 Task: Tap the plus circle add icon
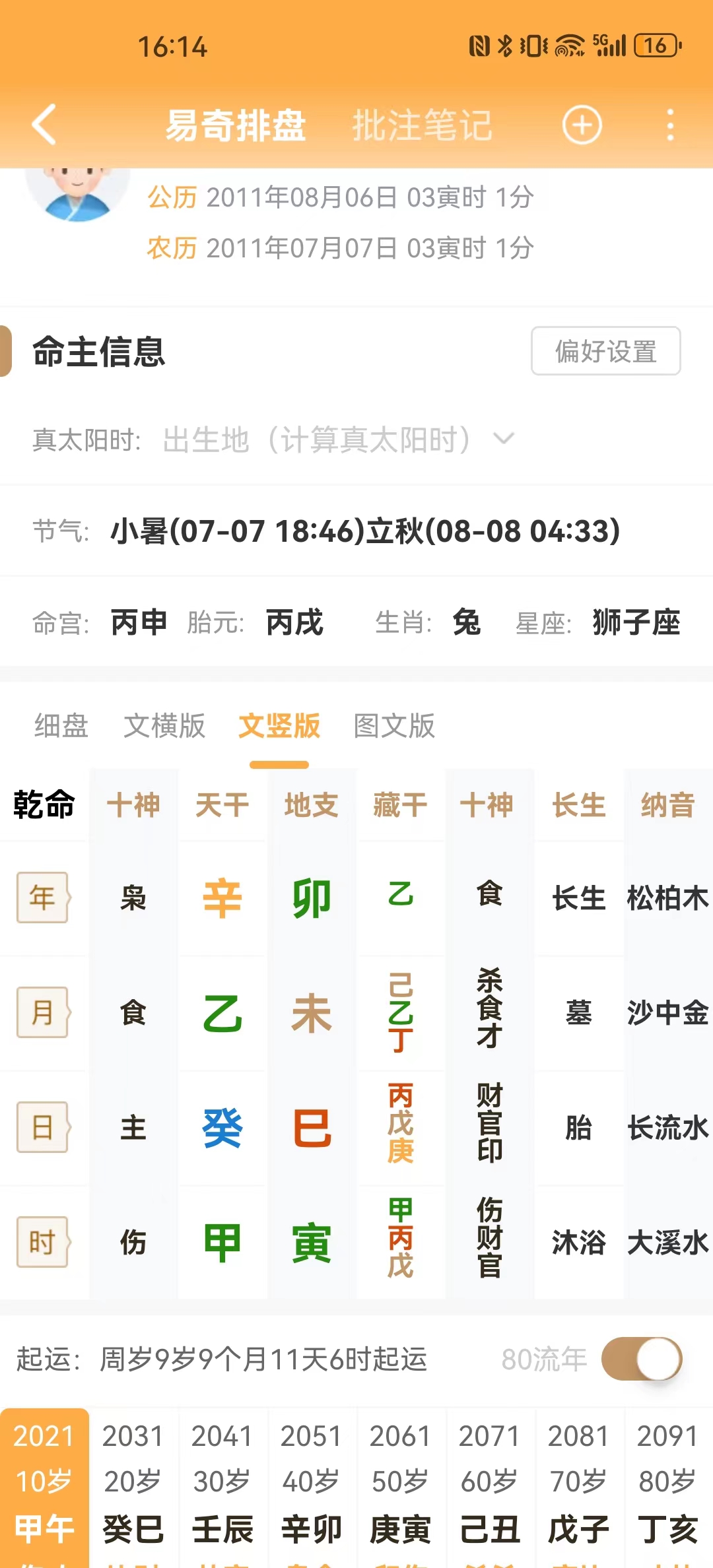point(582,125)
